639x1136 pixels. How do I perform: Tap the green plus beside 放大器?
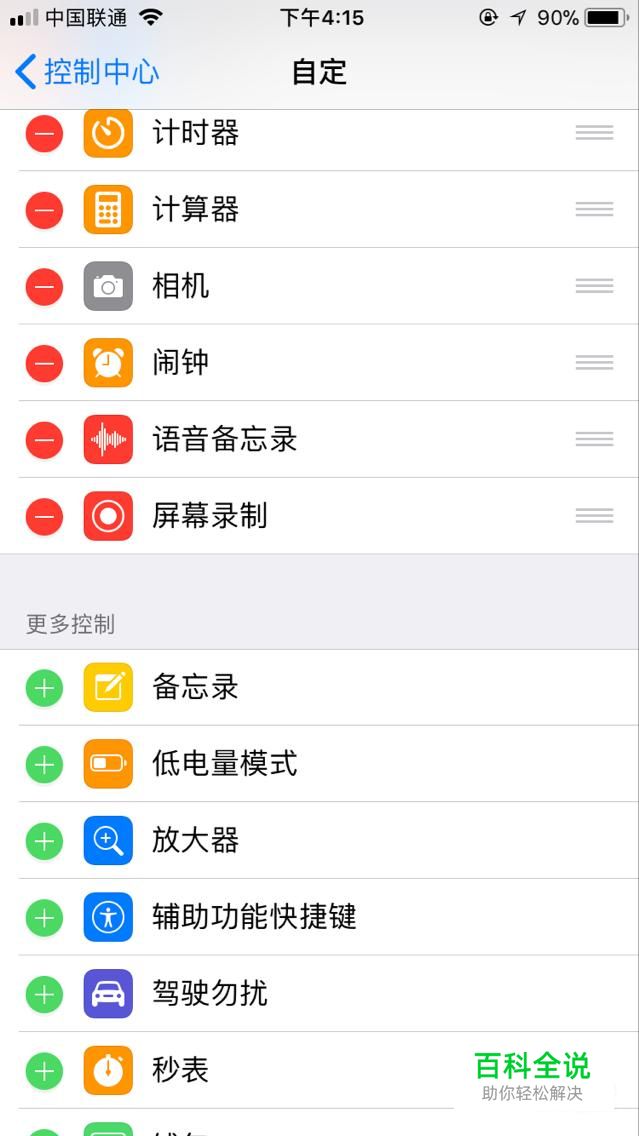44,841
